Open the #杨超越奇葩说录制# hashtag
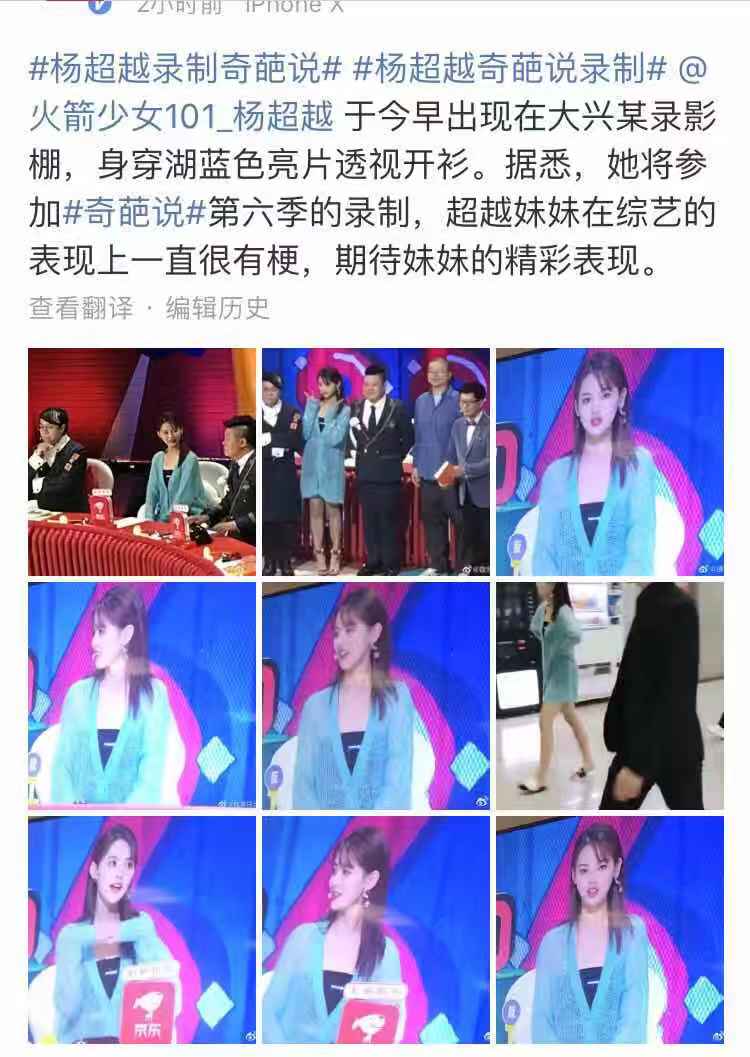The height and width of the screenshot is (1057, 750). click(x=510, y=69)
